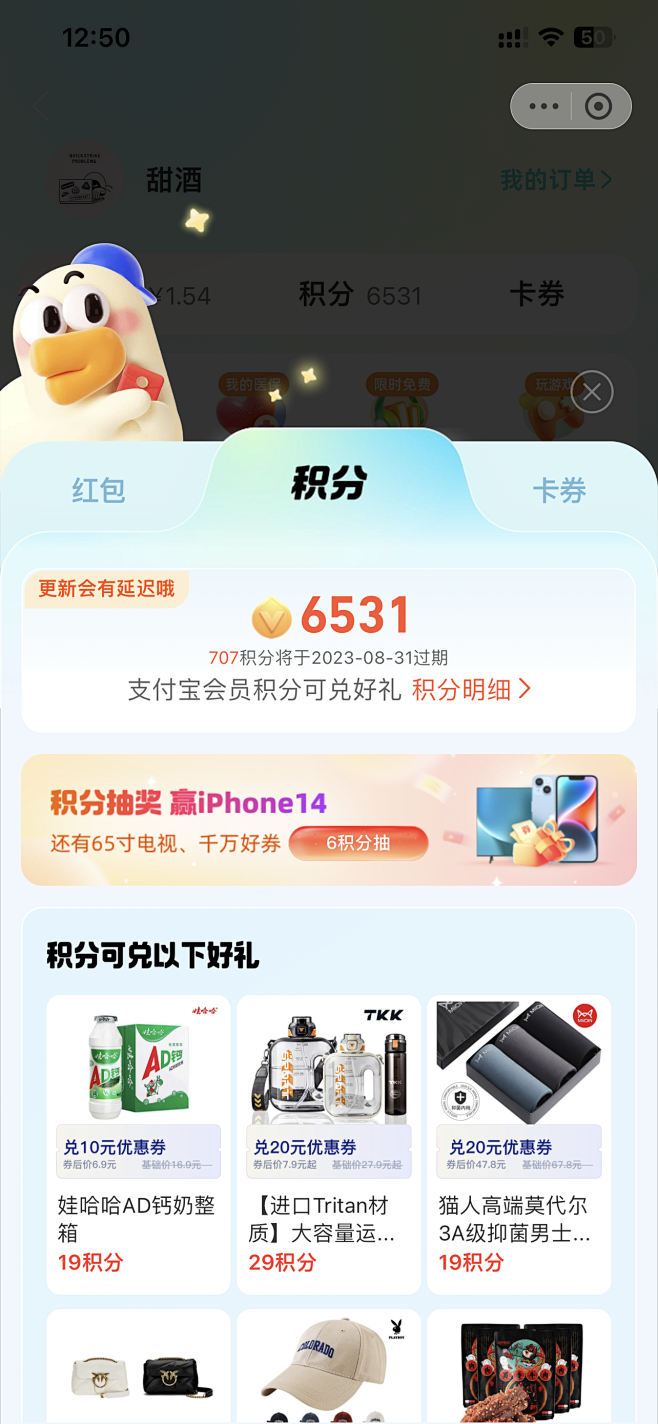Open the handbag reward card
Viewport: 658px width, 1424px height.
pos(138,1368)
